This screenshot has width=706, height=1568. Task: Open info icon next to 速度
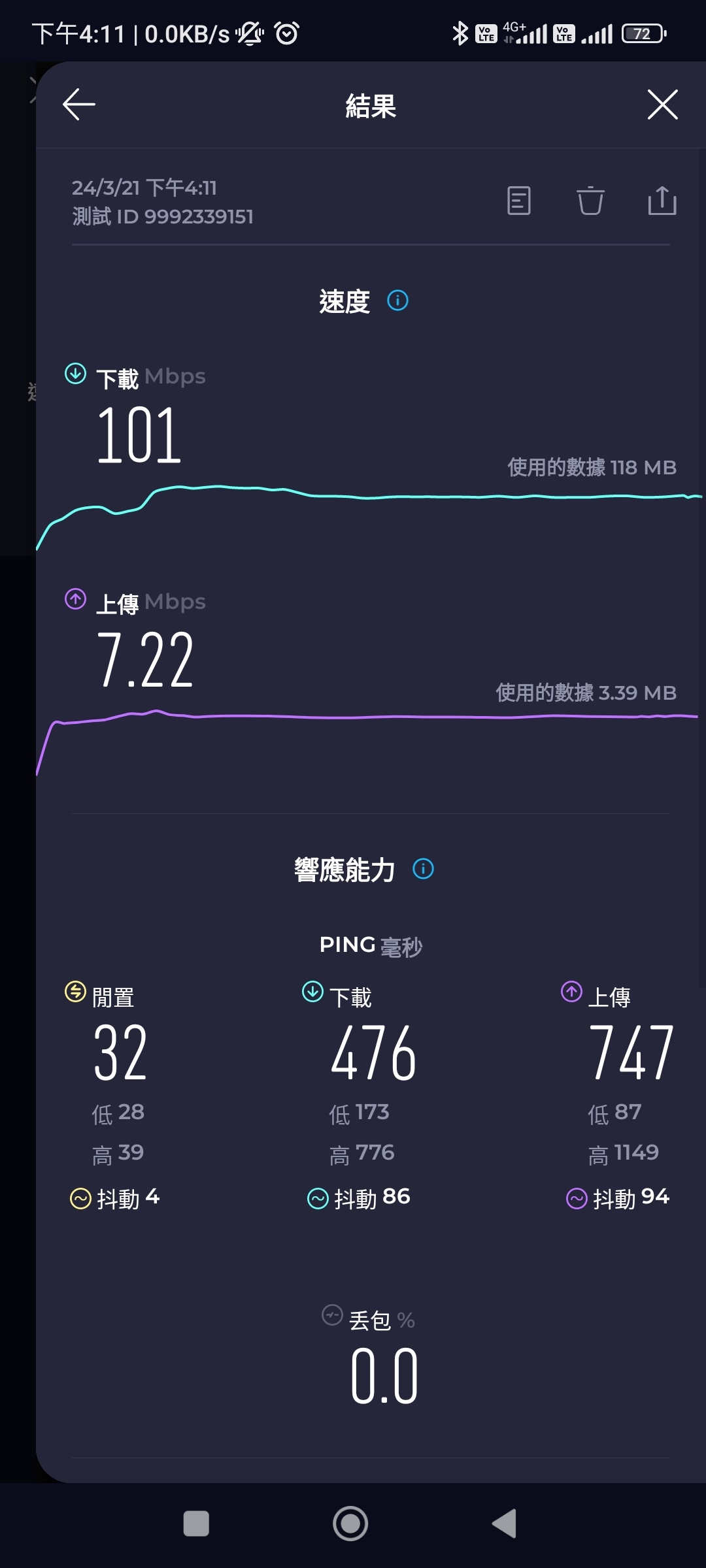pos(397,301)
